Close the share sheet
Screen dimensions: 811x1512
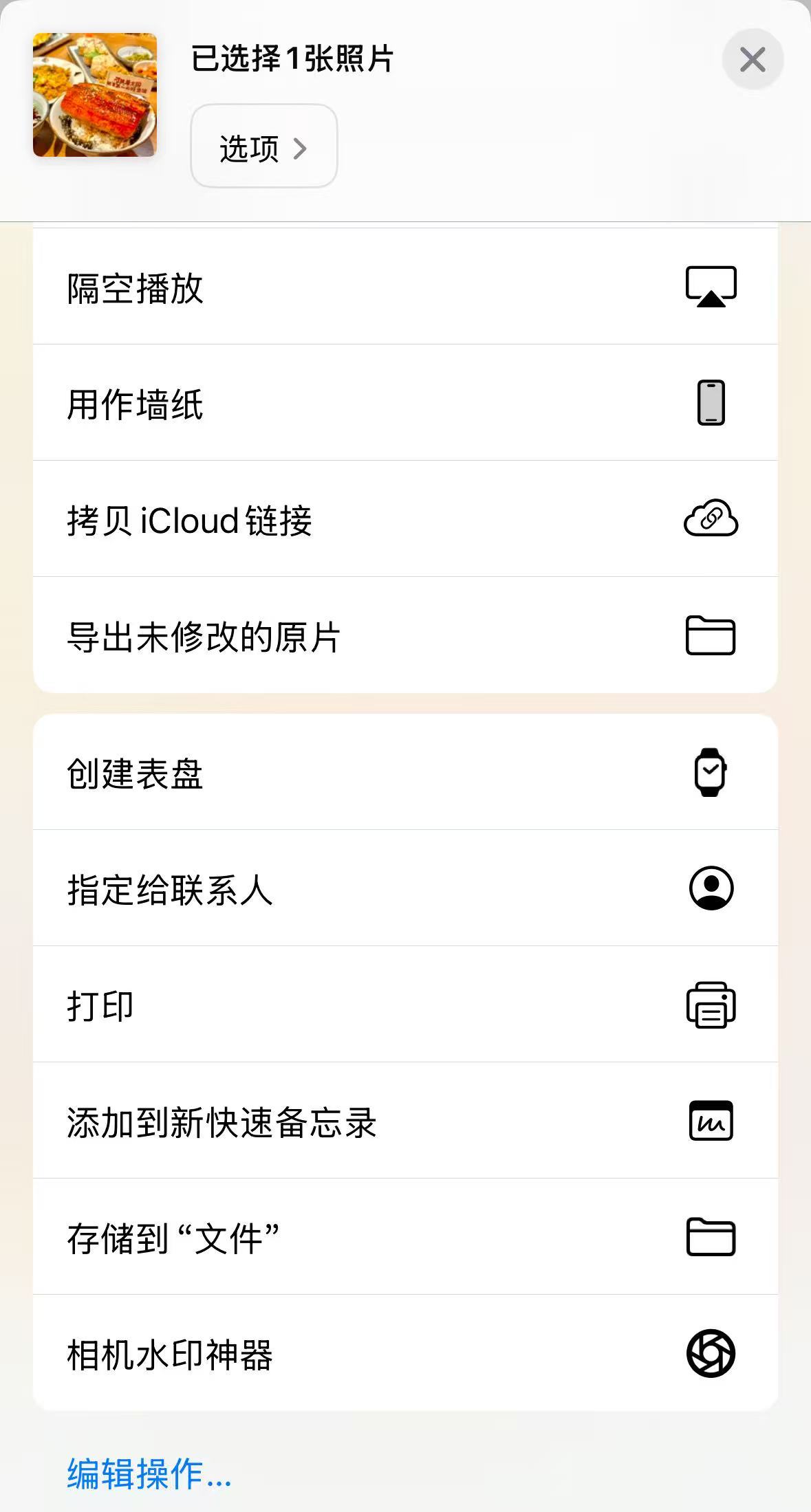(x=753, y=60)
